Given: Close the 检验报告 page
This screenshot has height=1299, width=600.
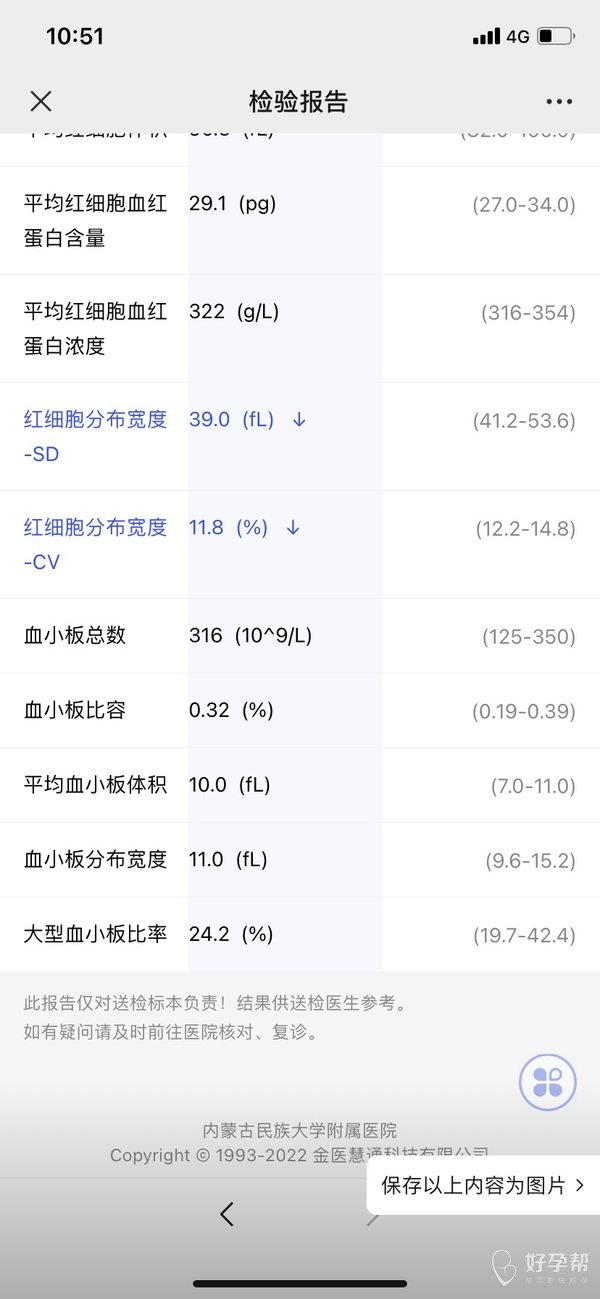Looking at the screenshot, I should (x=40, y=101).
